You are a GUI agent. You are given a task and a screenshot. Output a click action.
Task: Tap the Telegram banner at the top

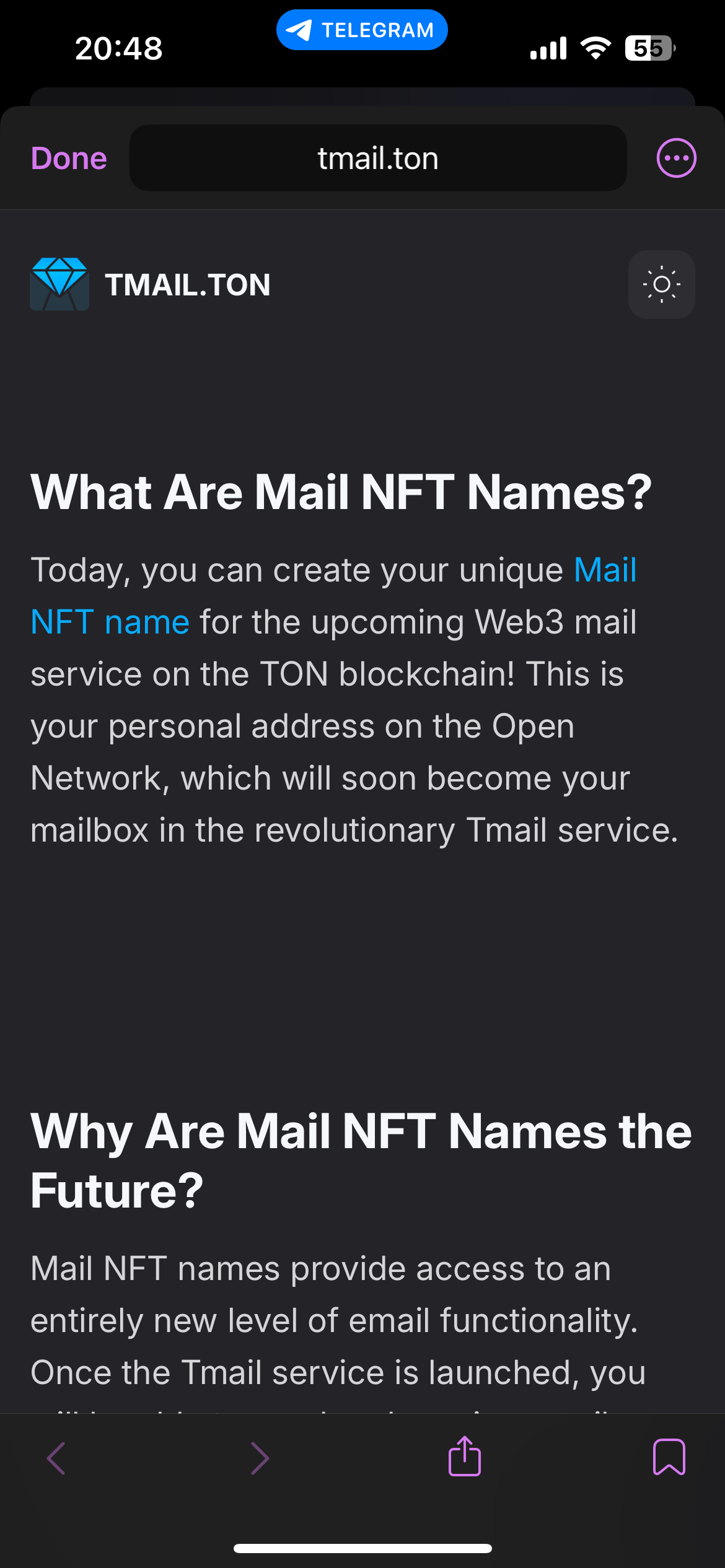pyautogui.click(x=362, y=28)
